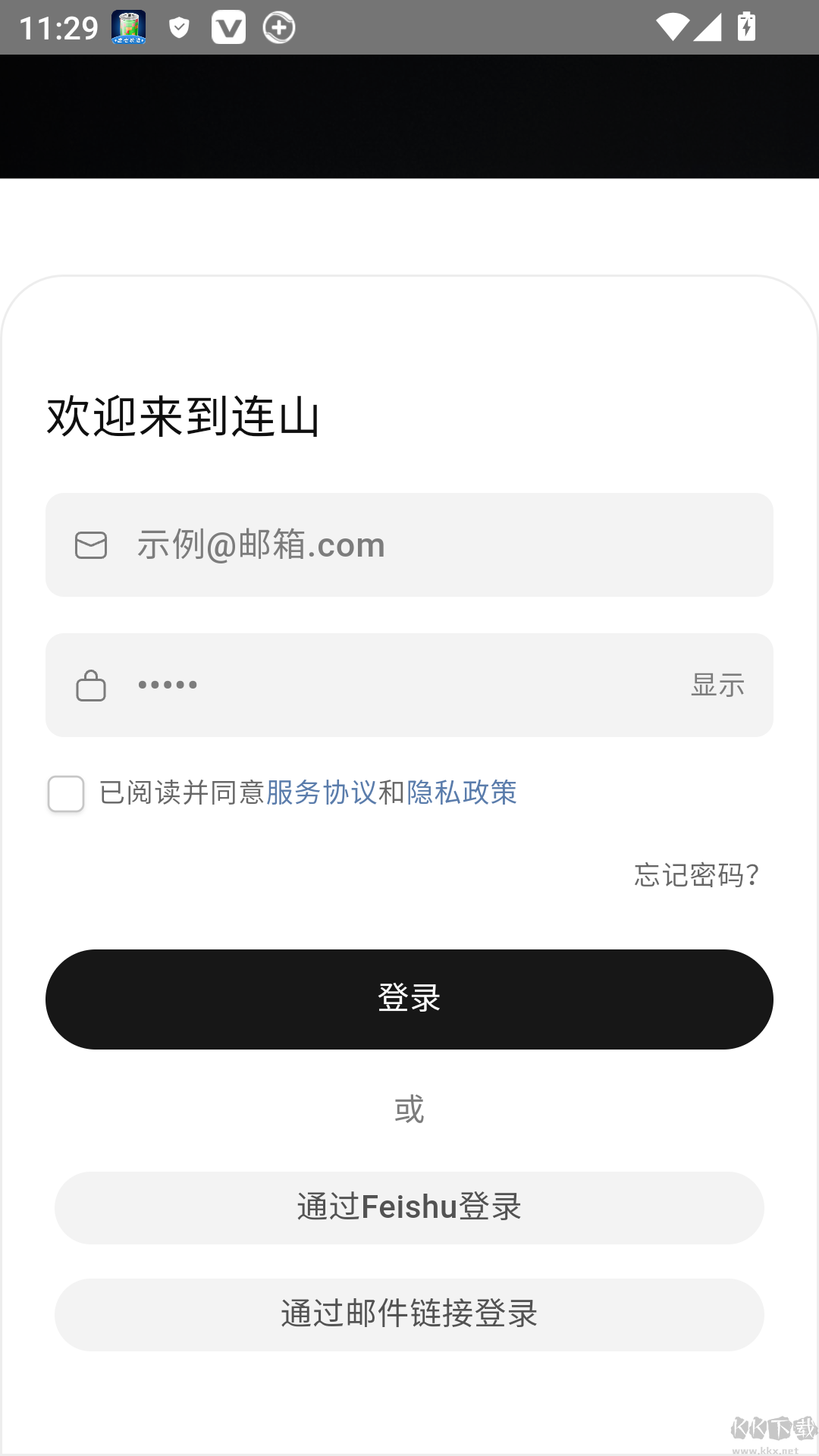Image resolution: width=819 pixels, height=1456 pixels.
Task: Click the padlock icon in the password field
Action: click(x=90, y=684)
